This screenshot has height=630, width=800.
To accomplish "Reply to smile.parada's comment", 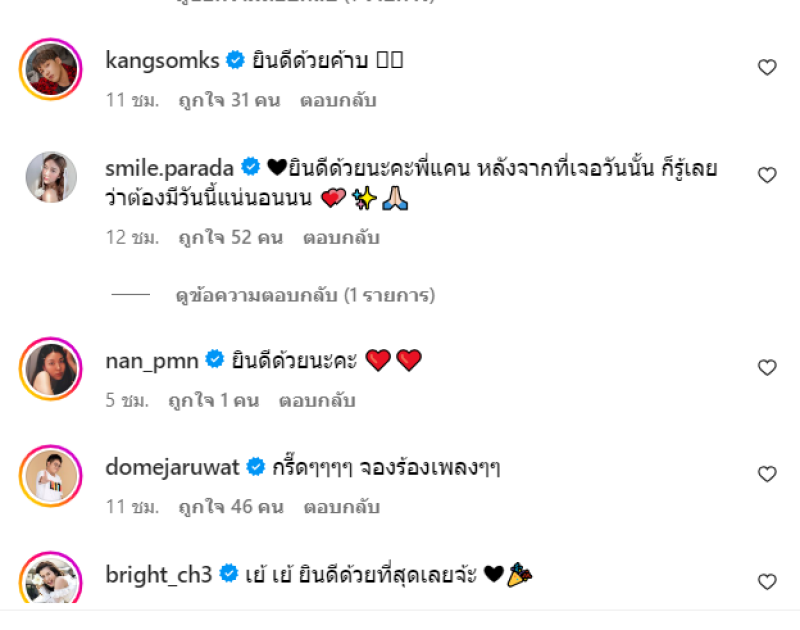I will pyautogui.click(x=342, y=238).
